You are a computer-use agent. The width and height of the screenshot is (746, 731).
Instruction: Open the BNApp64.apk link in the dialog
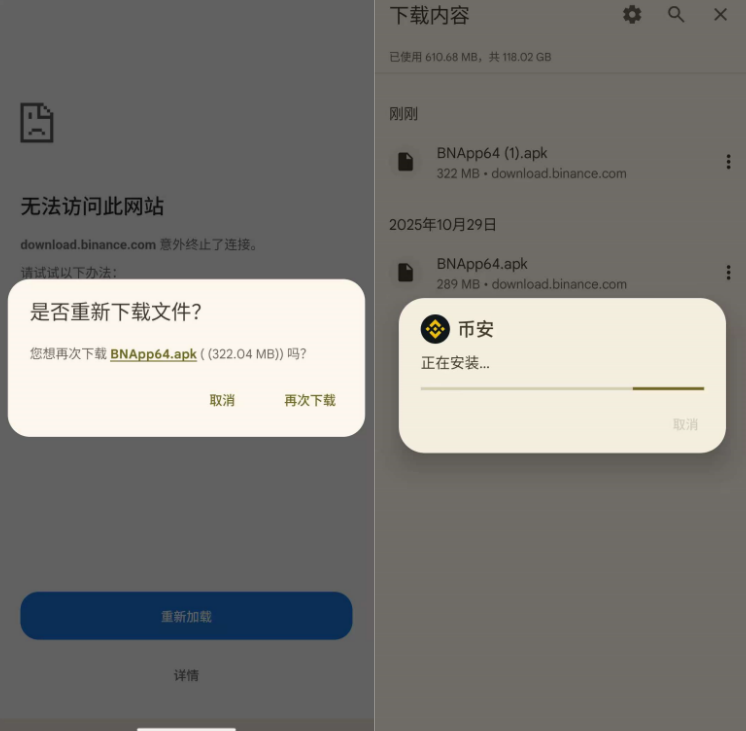click(153, 354)
